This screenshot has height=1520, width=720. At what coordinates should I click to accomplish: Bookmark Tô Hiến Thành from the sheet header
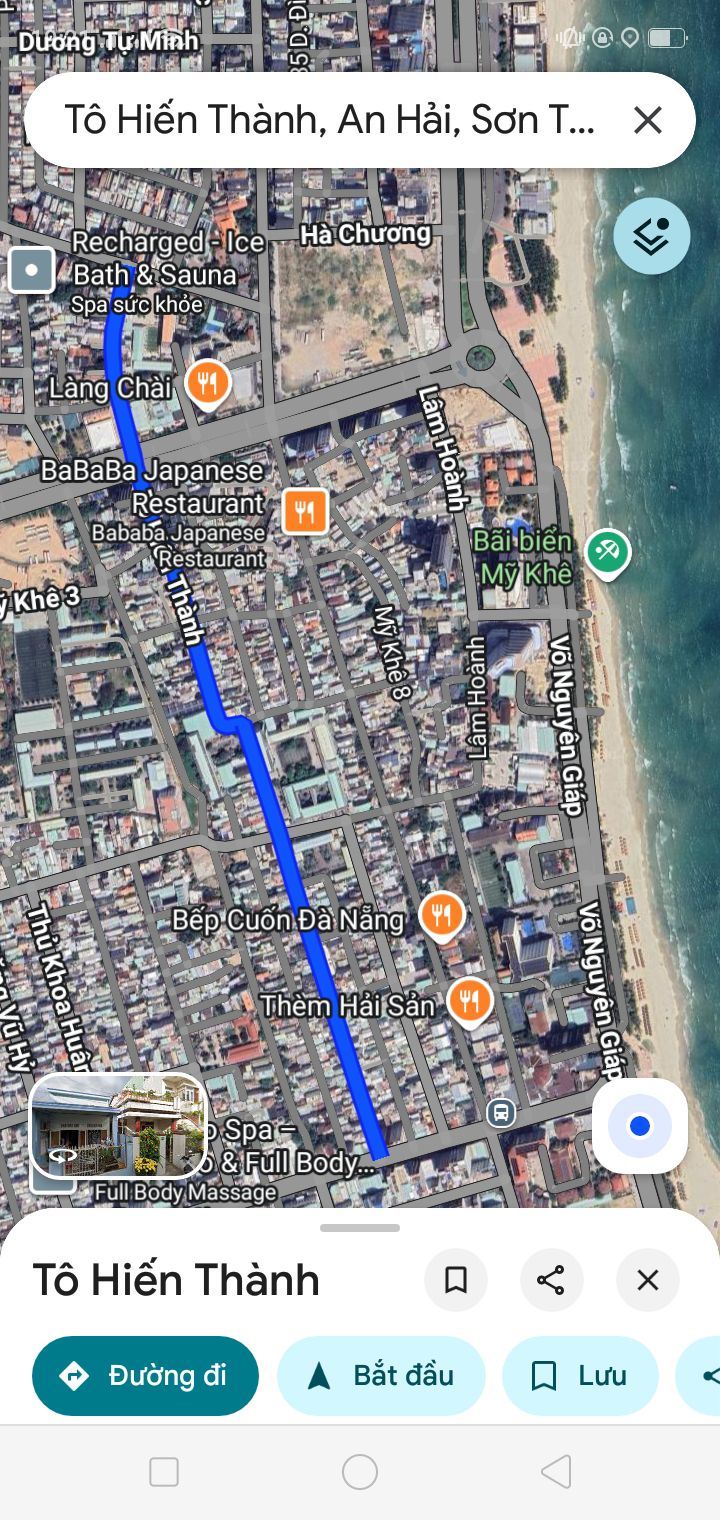456,1280
